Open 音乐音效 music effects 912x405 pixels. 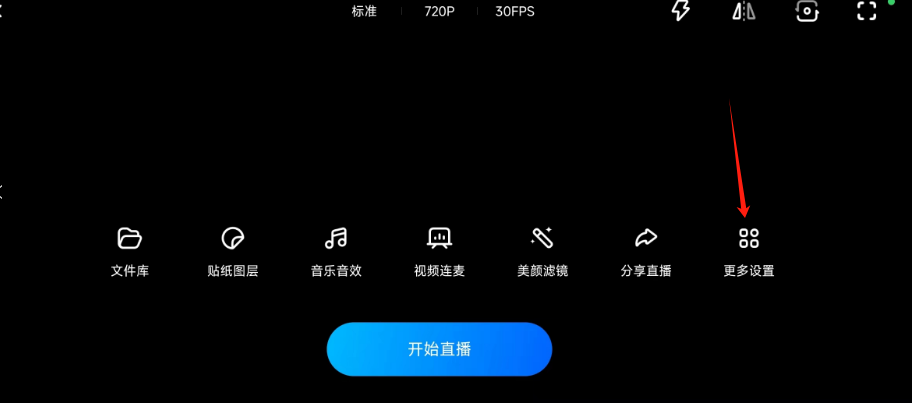pos(336,249)
